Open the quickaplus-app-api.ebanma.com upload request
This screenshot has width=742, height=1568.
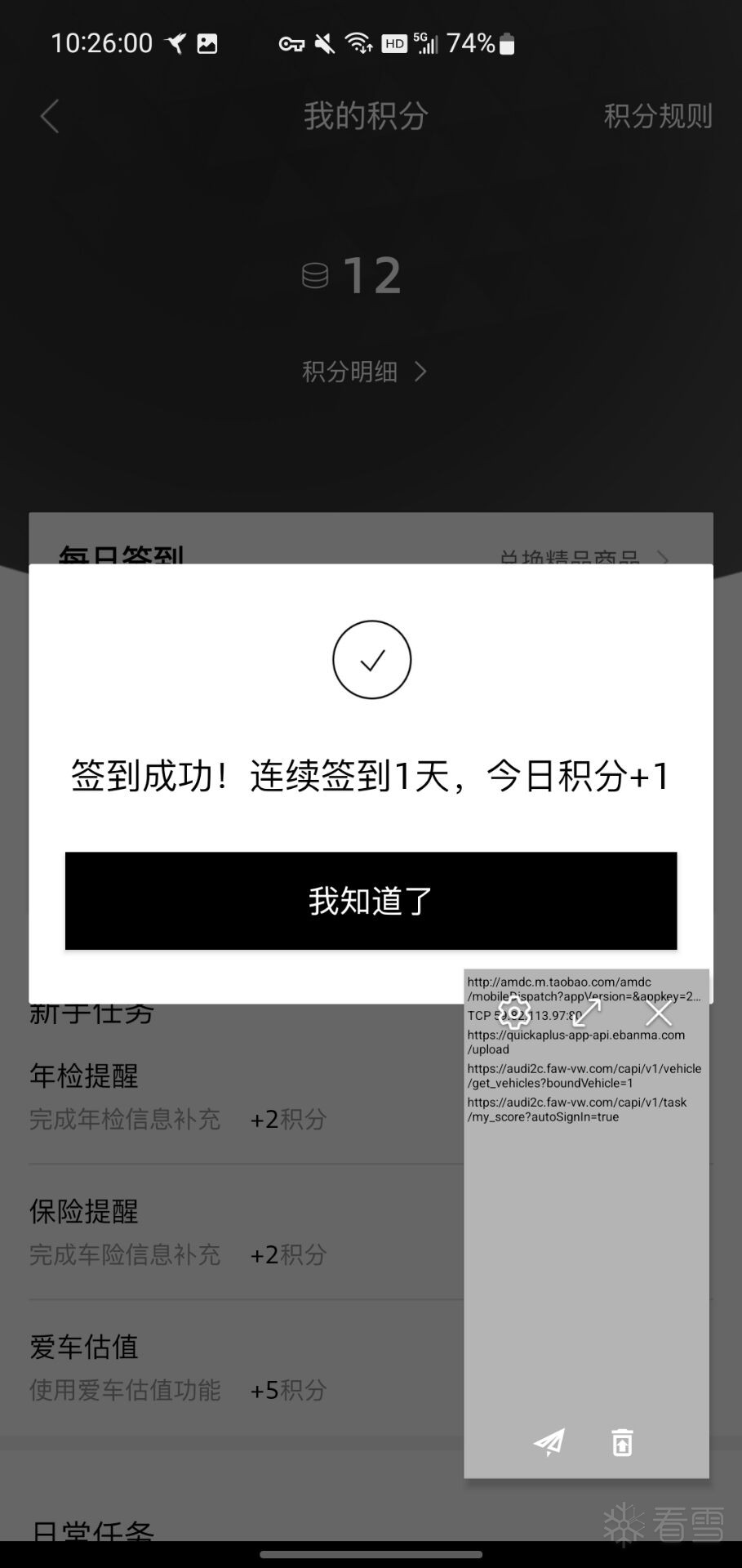pyautogui.click(x=575, y=1042)
